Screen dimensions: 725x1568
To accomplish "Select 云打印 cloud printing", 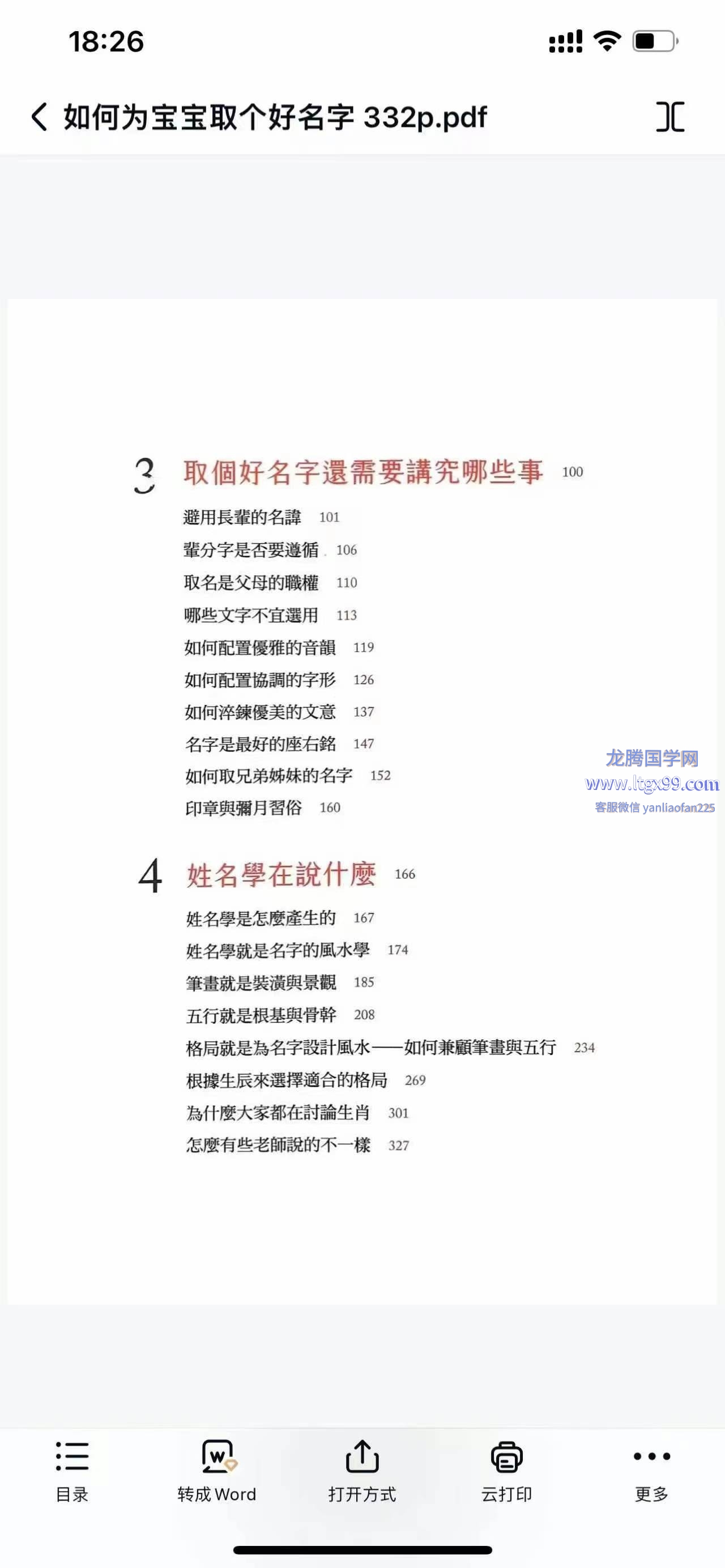I will point(506,1472).
